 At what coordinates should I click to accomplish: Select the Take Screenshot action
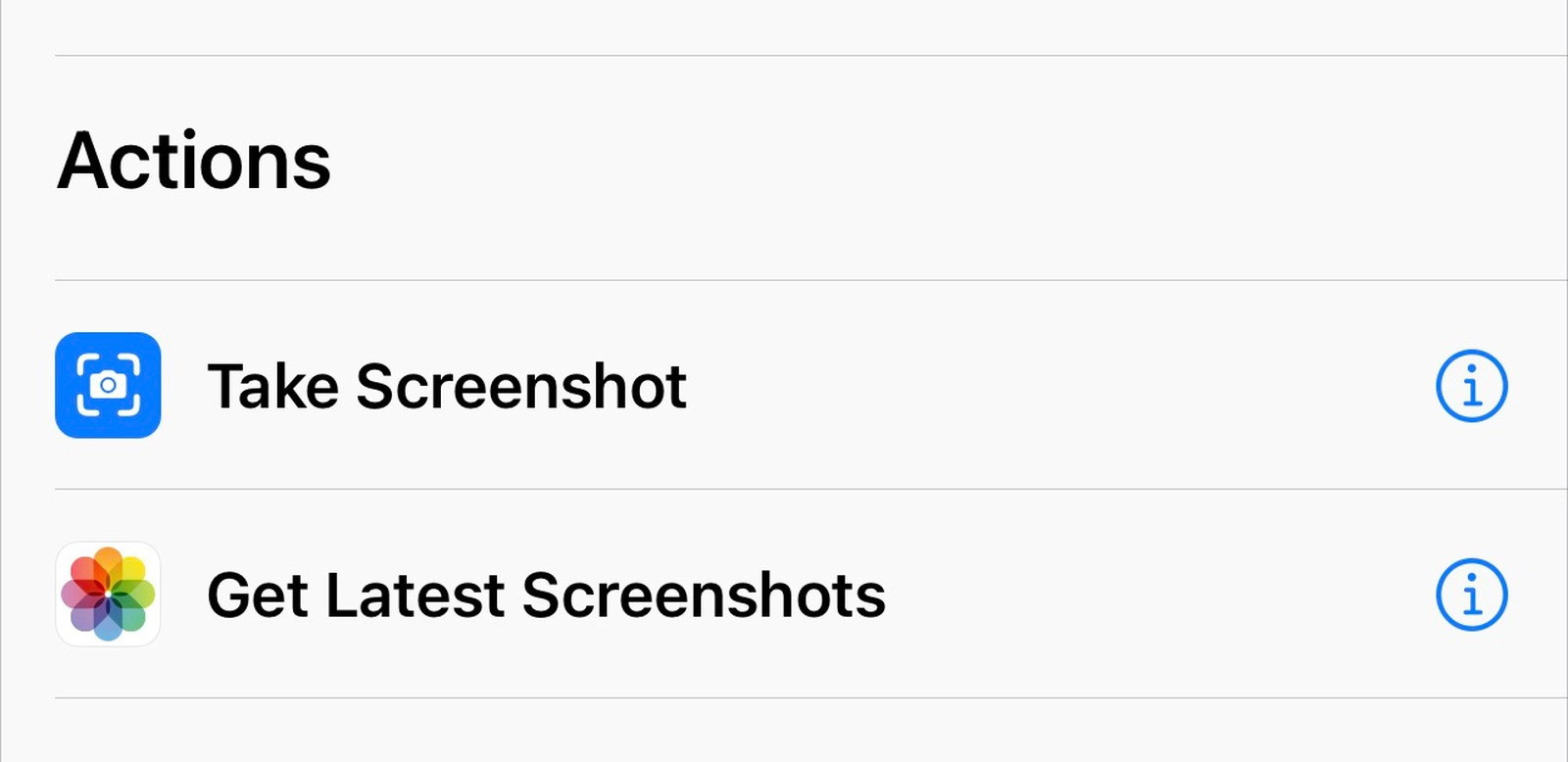pyautogui.click(x=446, y=386)
